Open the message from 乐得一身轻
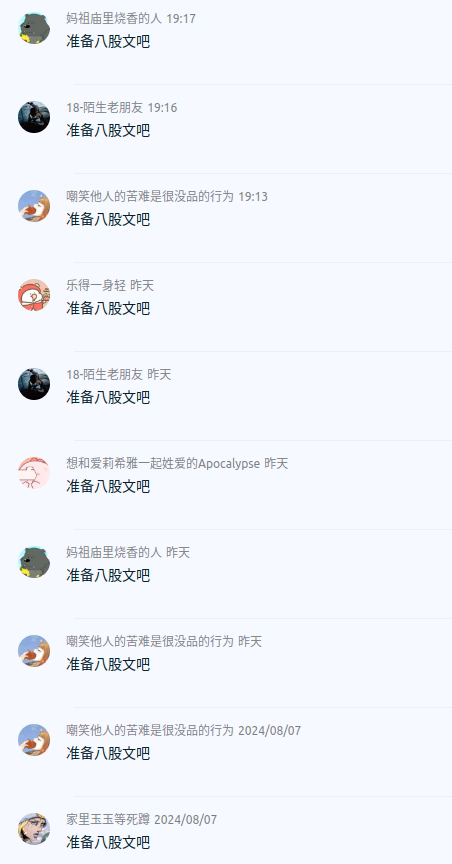Screen dimensions: 452x864 click(108, 309)
